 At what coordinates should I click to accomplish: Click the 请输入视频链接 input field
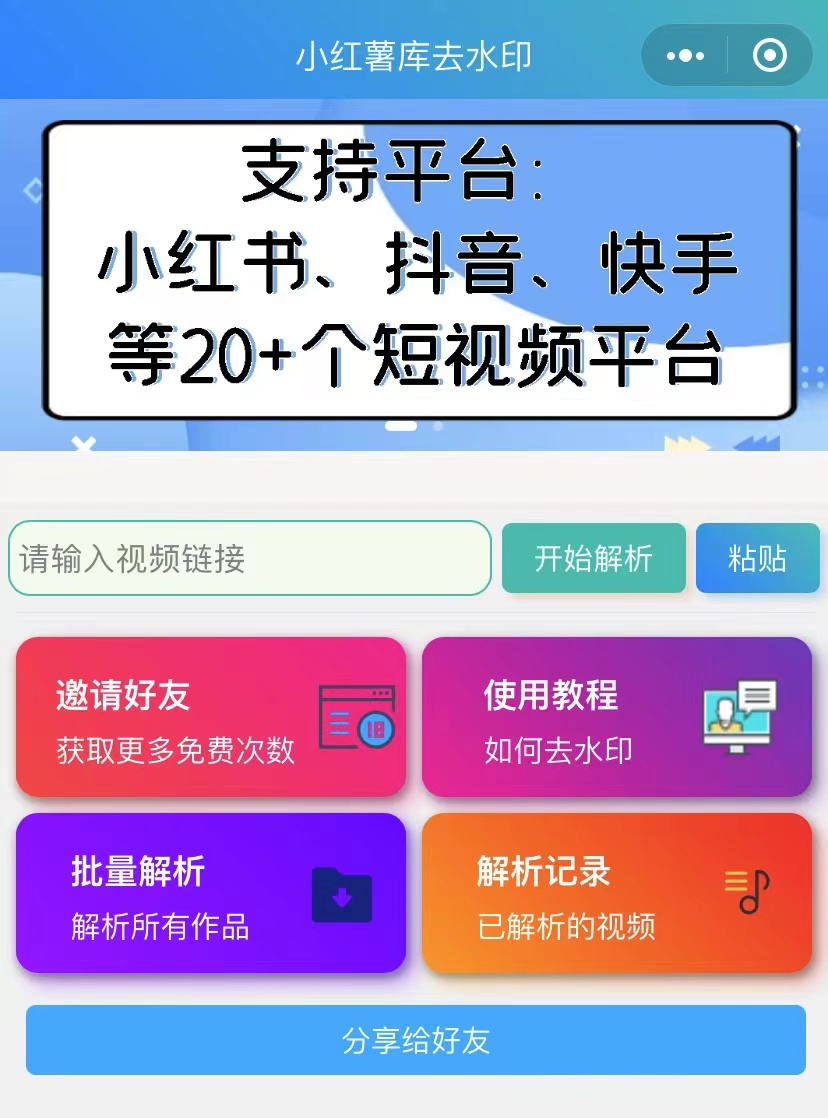pos(250,558)
